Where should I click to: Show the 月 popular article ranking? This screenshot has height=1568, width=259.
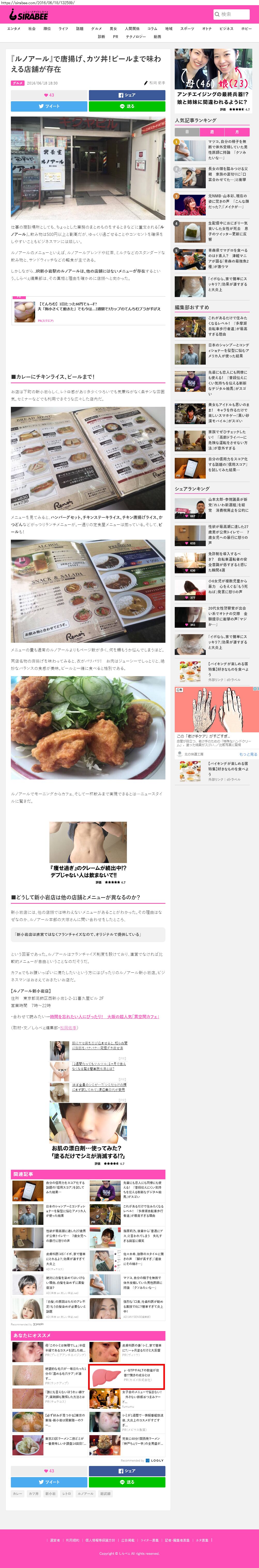click(237, 132)
